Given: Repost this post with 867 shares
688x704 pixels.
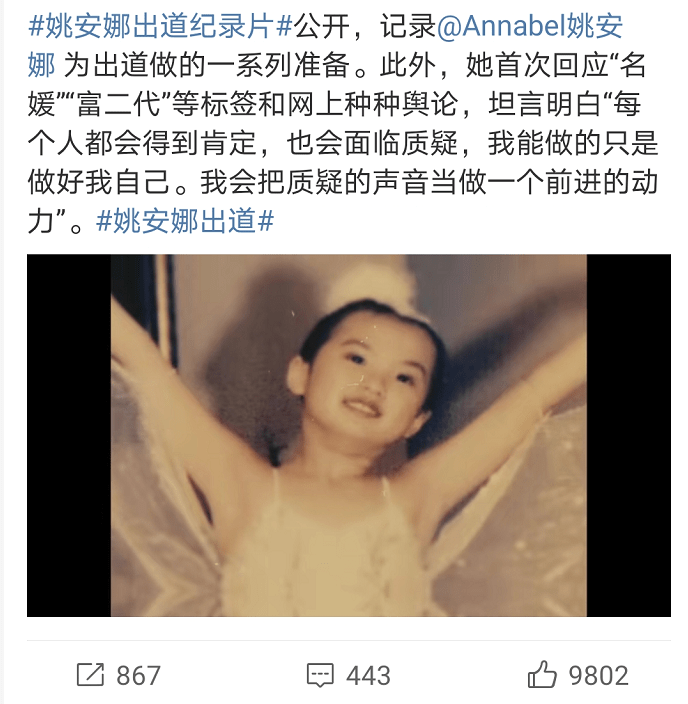Looking at the screenshot, I should [x=118, y=675].
